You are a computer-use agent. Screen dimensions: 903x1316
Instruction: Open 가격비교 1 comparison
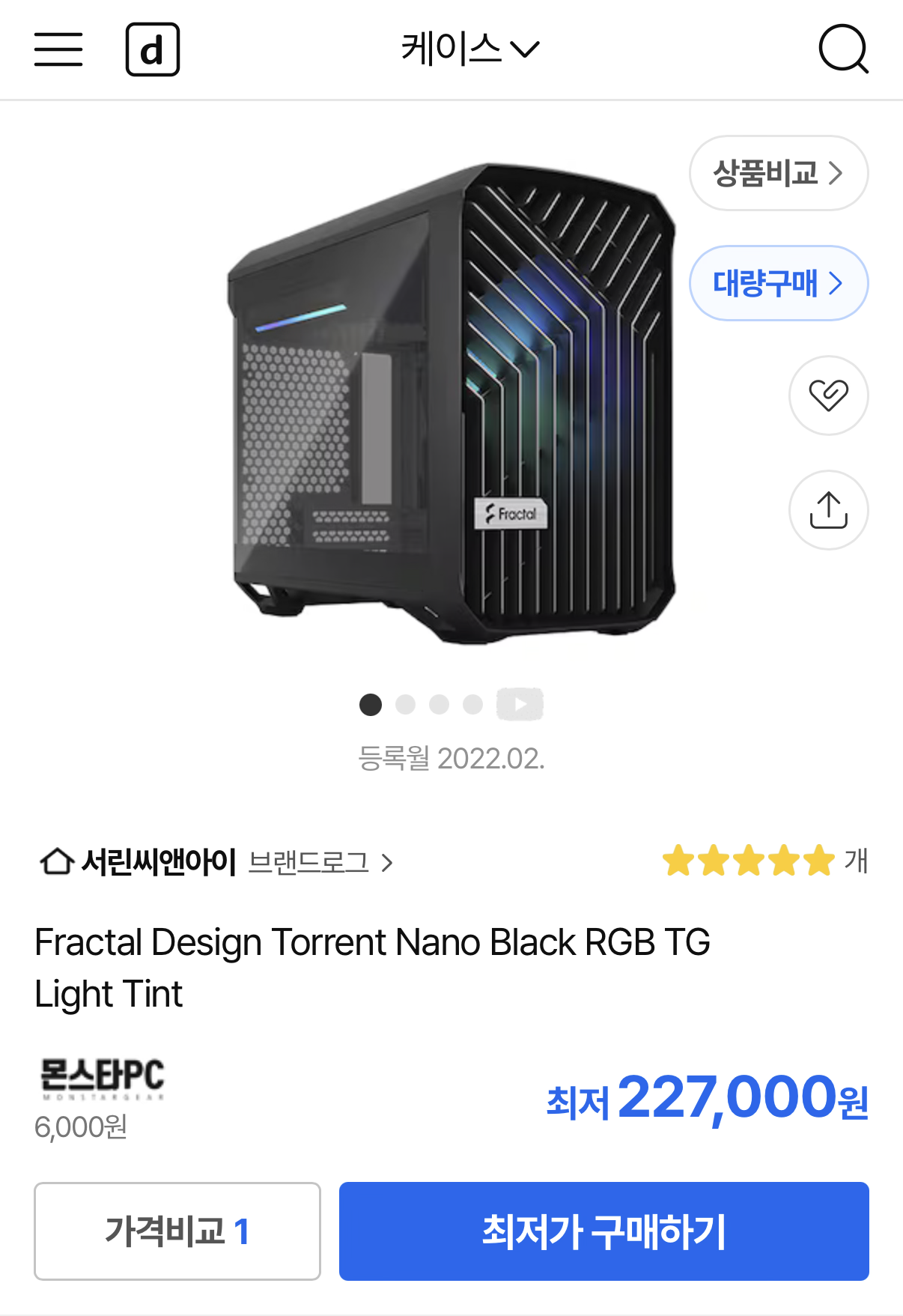click(x=177, y=1231)
